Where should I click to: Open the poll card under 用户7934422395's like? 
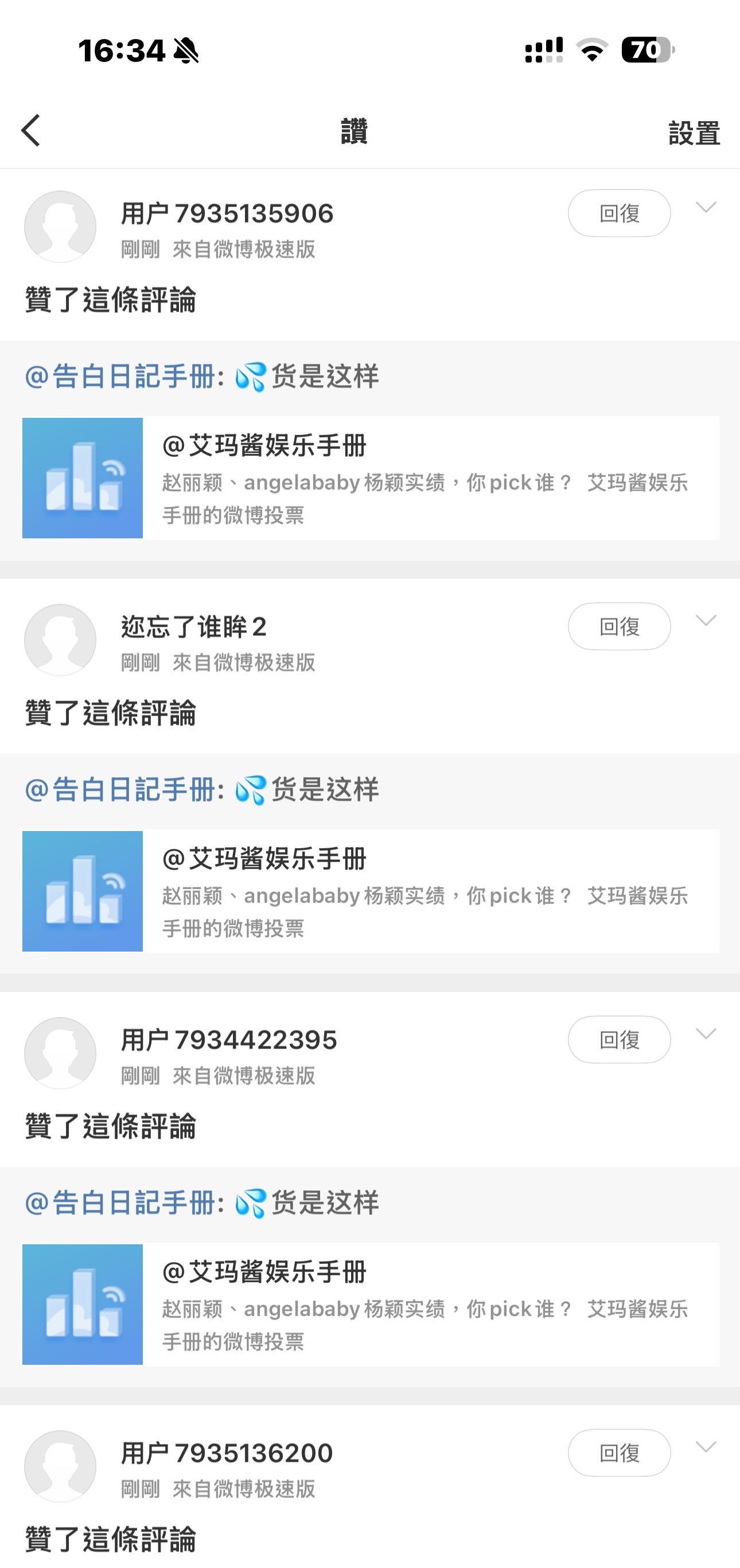coord(371,1305)
